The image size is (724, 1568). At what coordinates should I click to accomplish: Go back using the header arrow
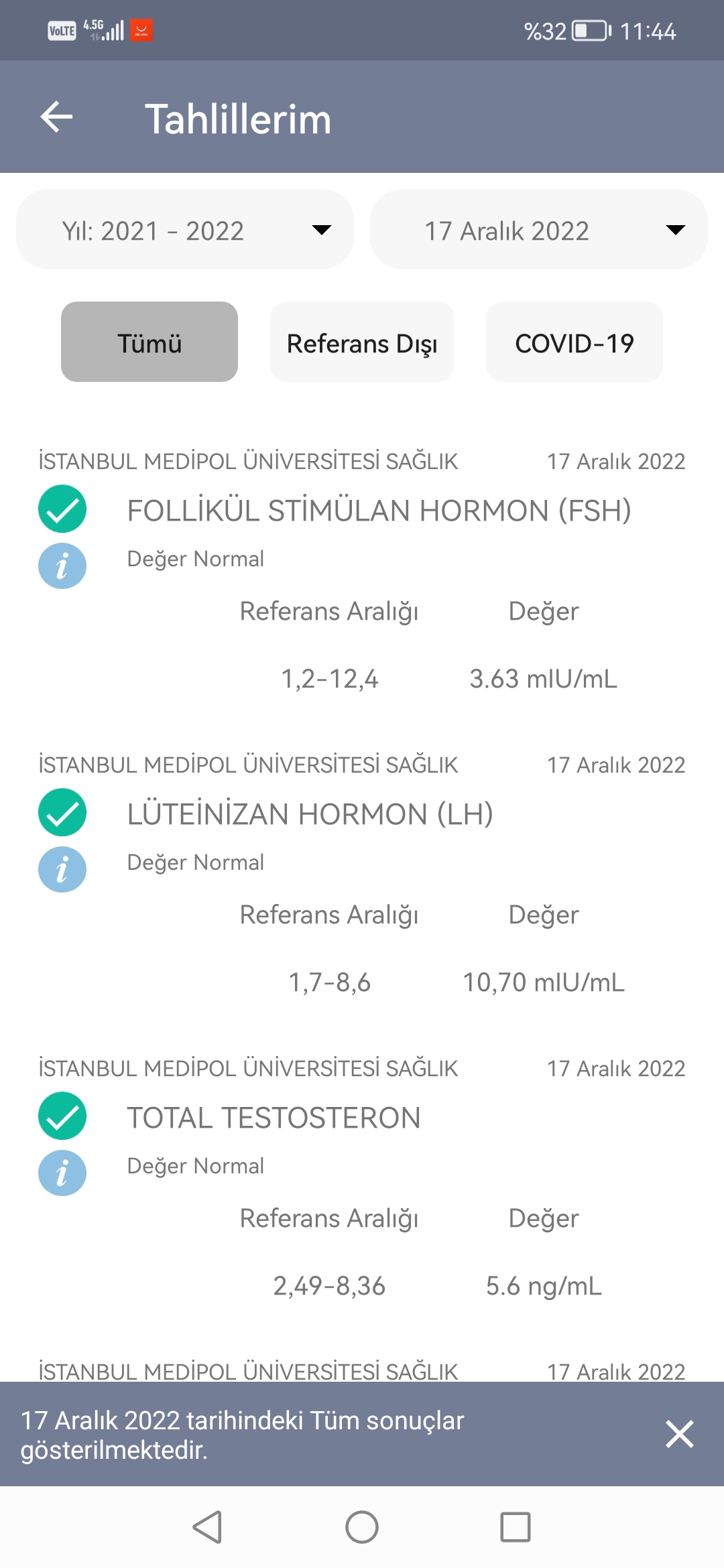(x=56, y=118)
